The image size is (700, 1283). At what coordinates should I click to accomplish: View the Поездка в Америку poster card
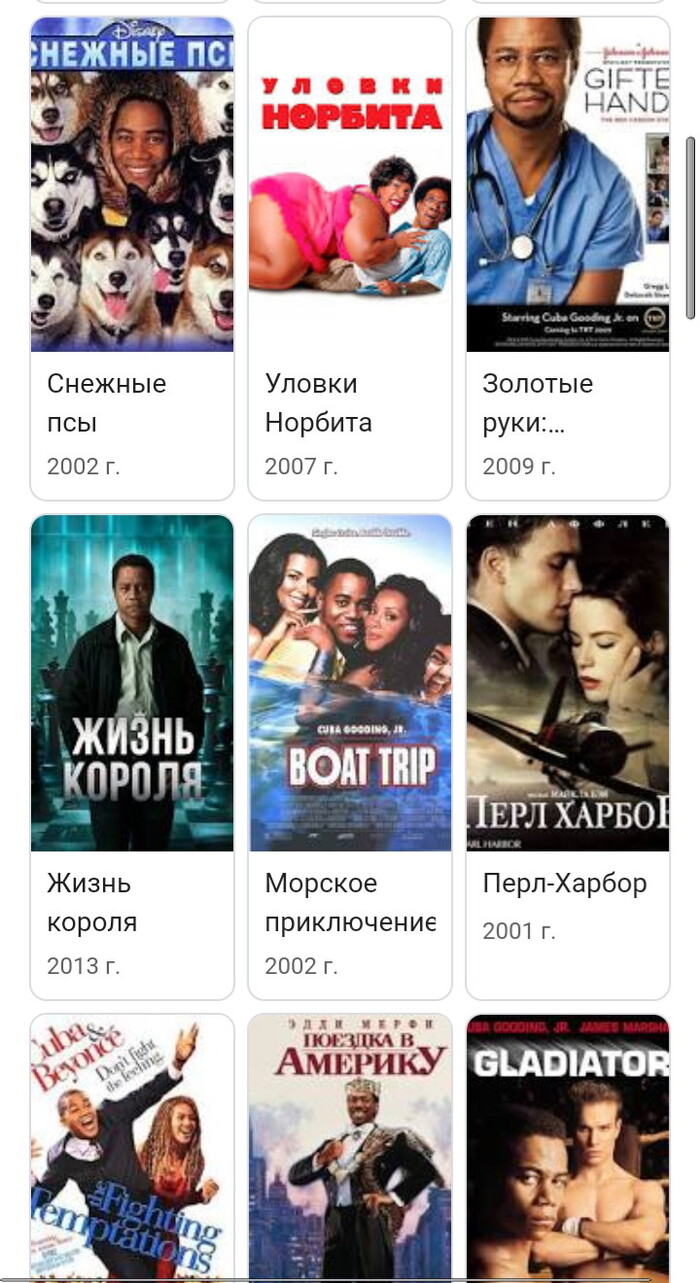(350, 1148)
